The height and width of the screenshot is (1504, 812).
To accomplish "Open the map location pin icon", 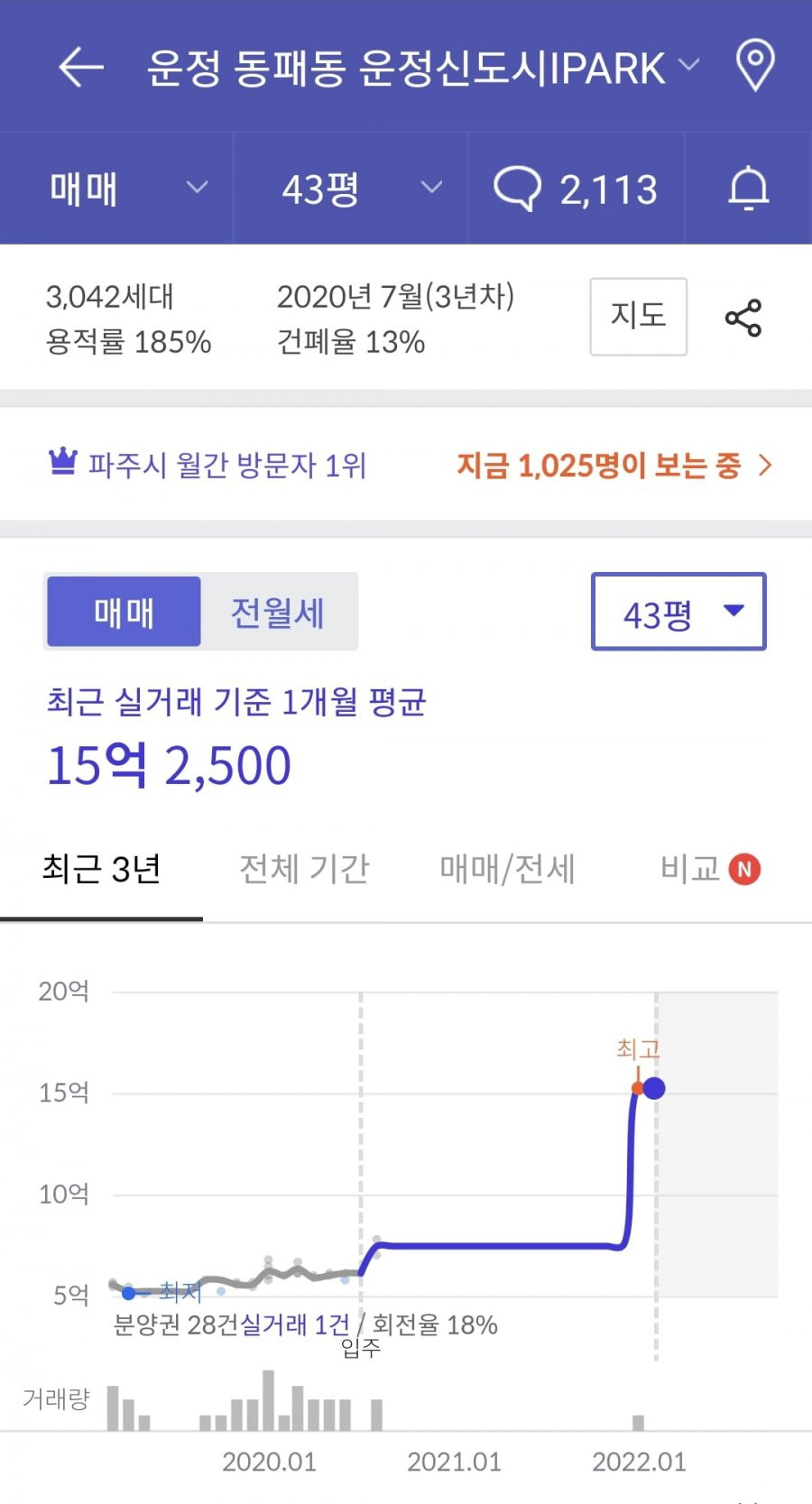I will pyautogui.click(x=755, y=66).
